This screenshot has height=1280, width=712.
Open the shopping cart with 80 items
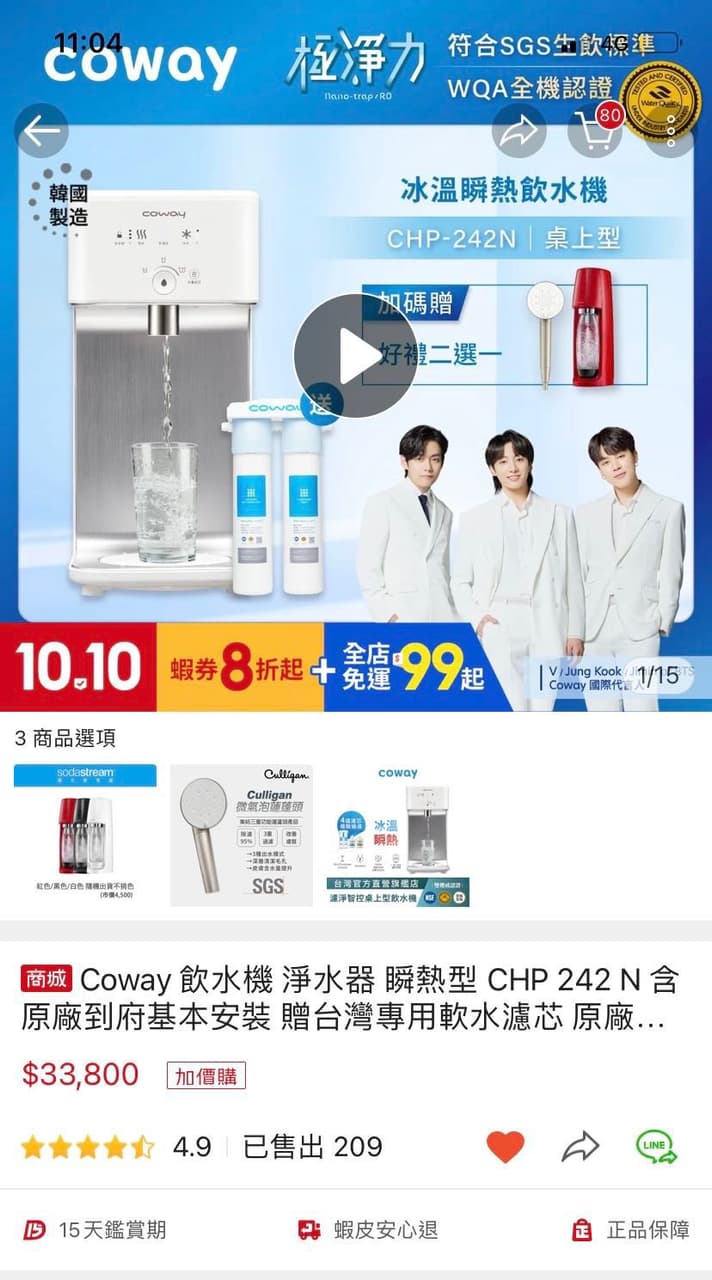click(x=595, y=131)
